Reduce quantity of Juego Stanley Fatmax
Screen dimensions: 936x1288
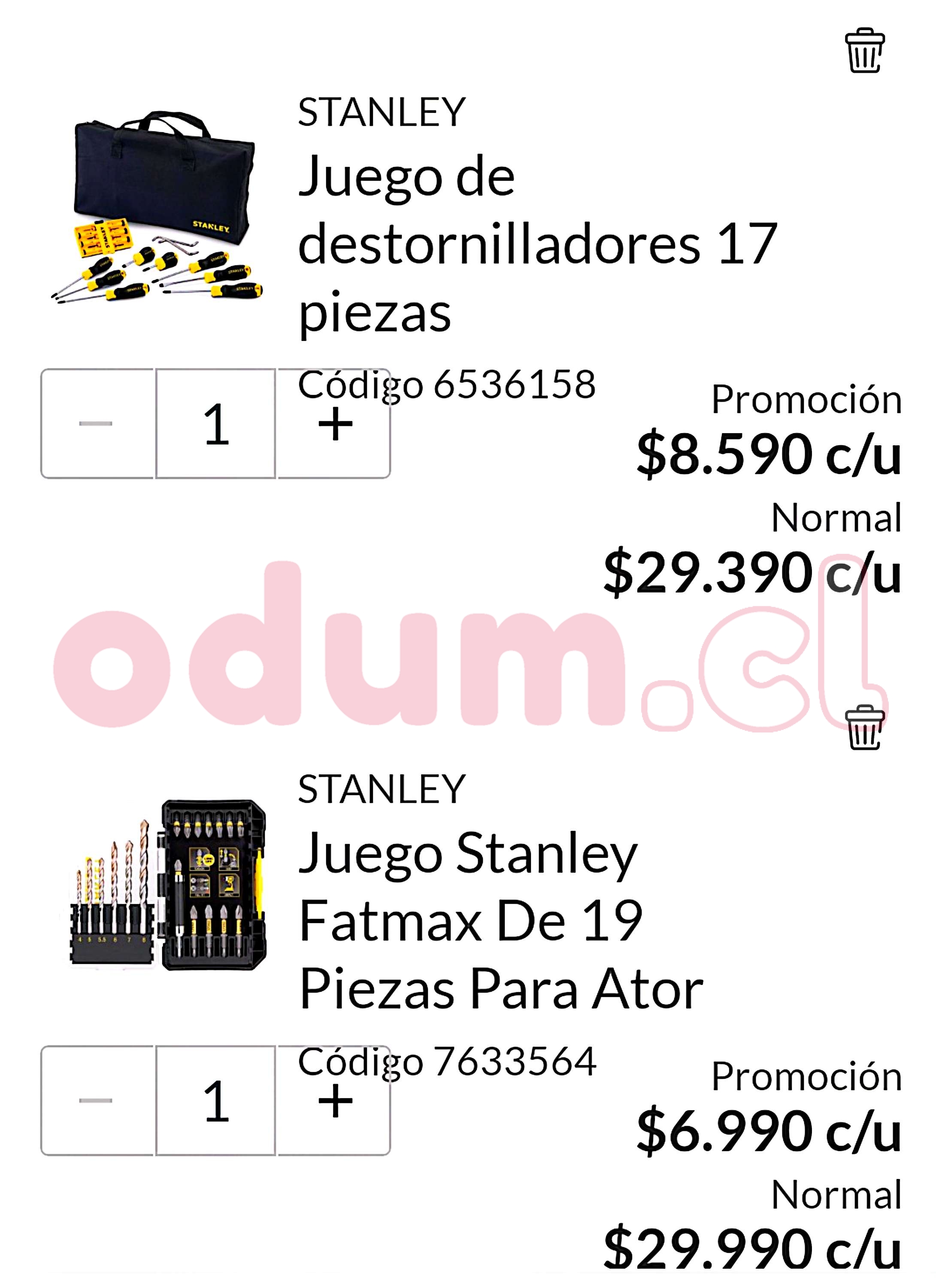[97, 1100]
